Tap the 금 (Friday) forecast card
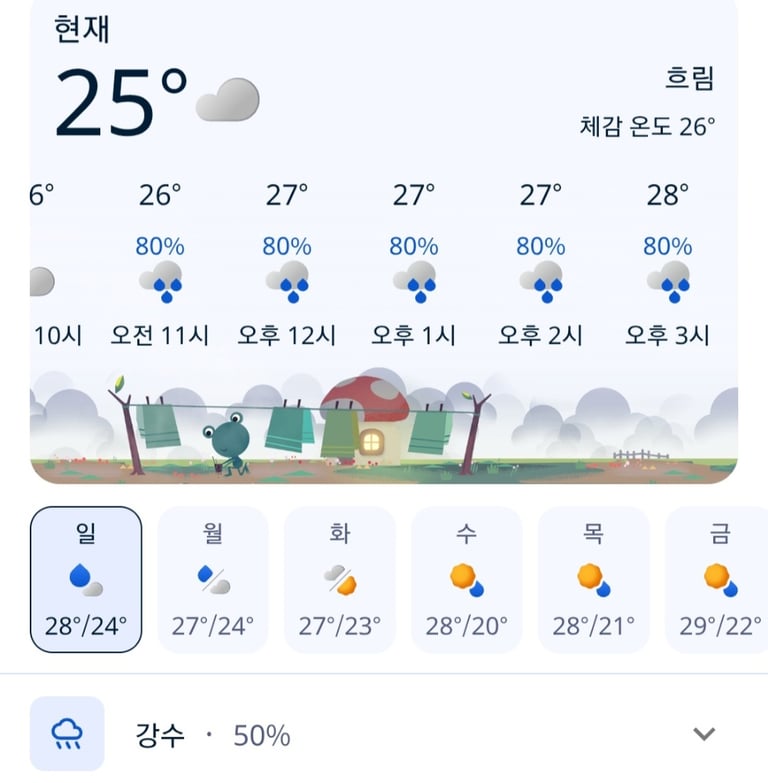The height and width of the screenshot is (783, 768). (x=717, y=579)
